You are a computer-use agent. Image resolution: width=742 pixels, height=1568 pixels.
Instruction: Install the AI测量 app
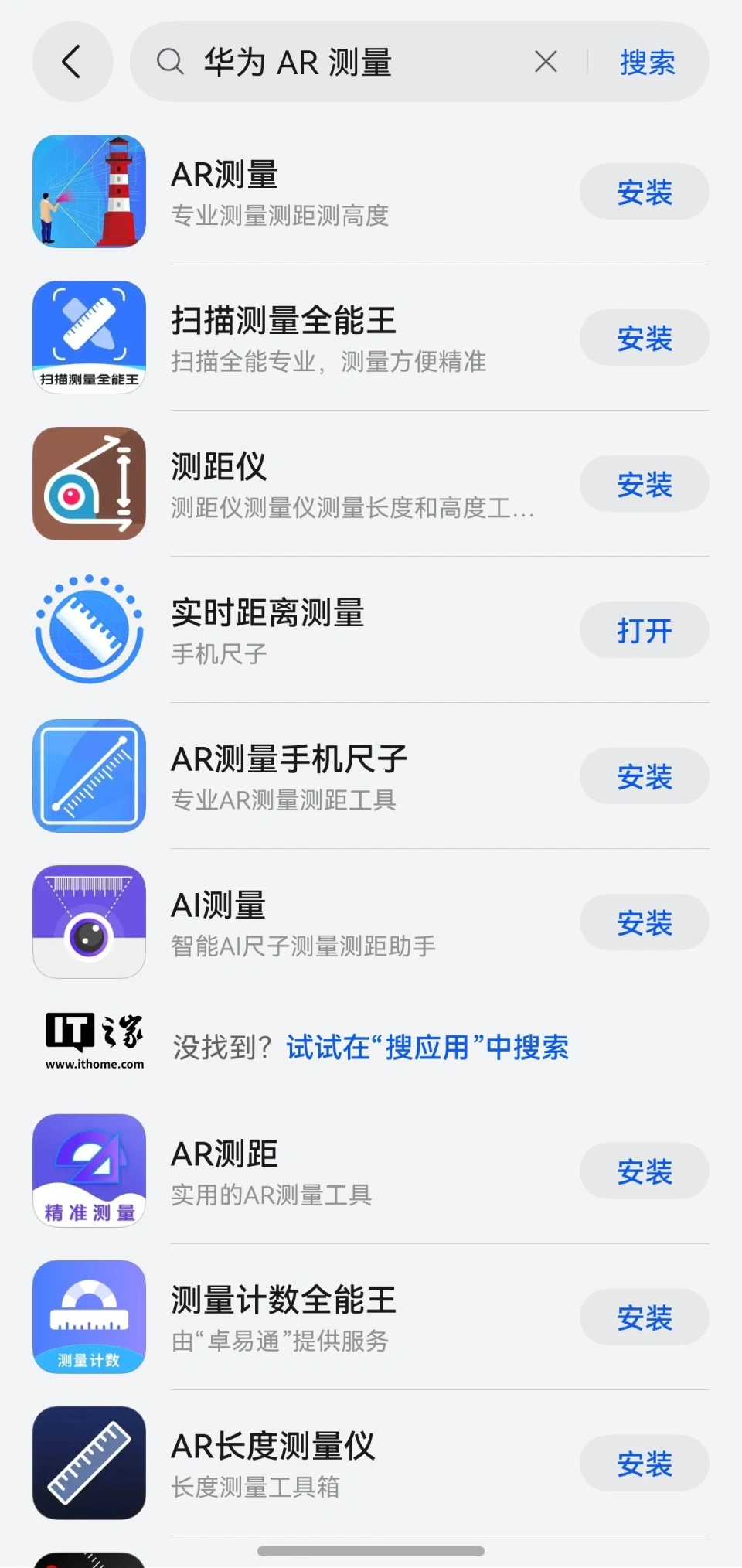[644, 922]
